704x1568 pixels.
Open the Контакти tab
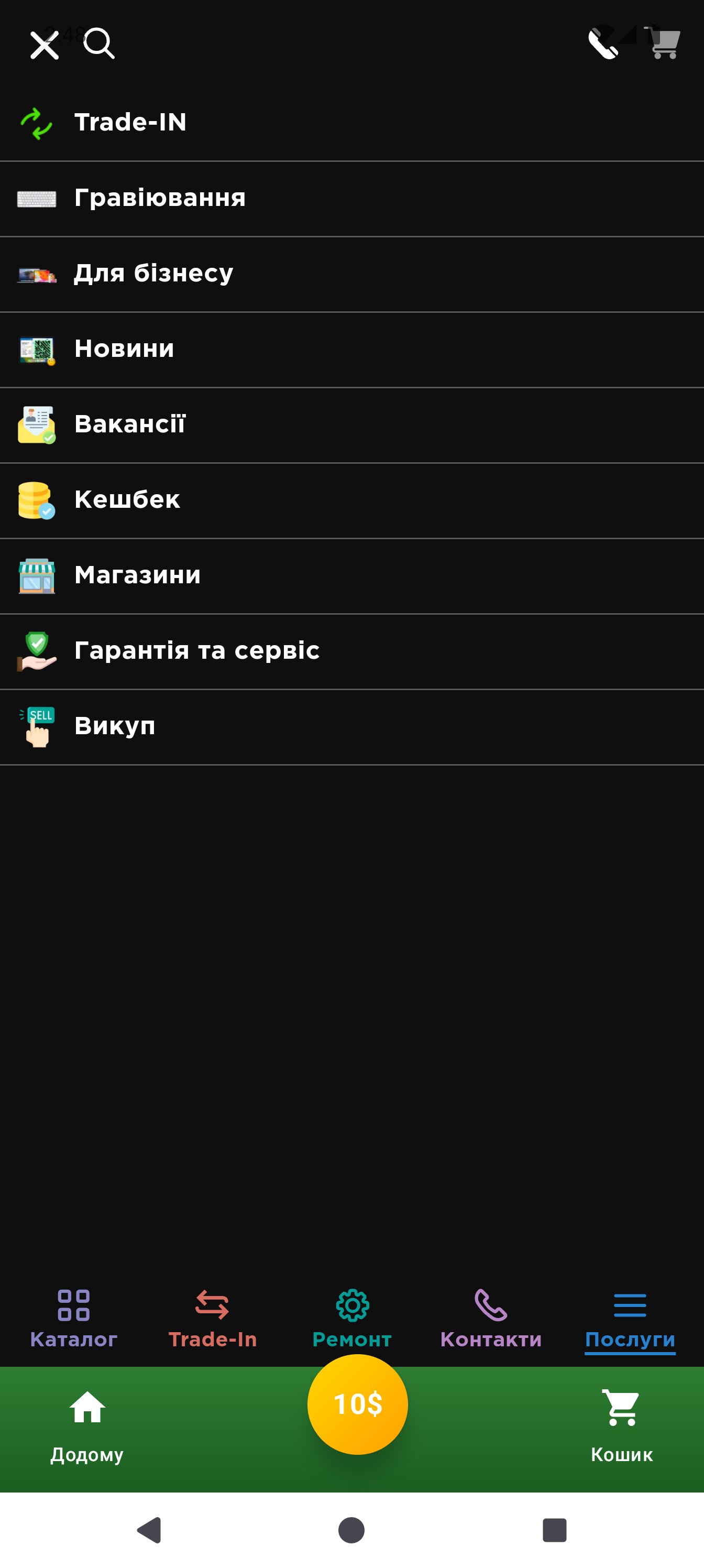click(x=491, y=1319)
